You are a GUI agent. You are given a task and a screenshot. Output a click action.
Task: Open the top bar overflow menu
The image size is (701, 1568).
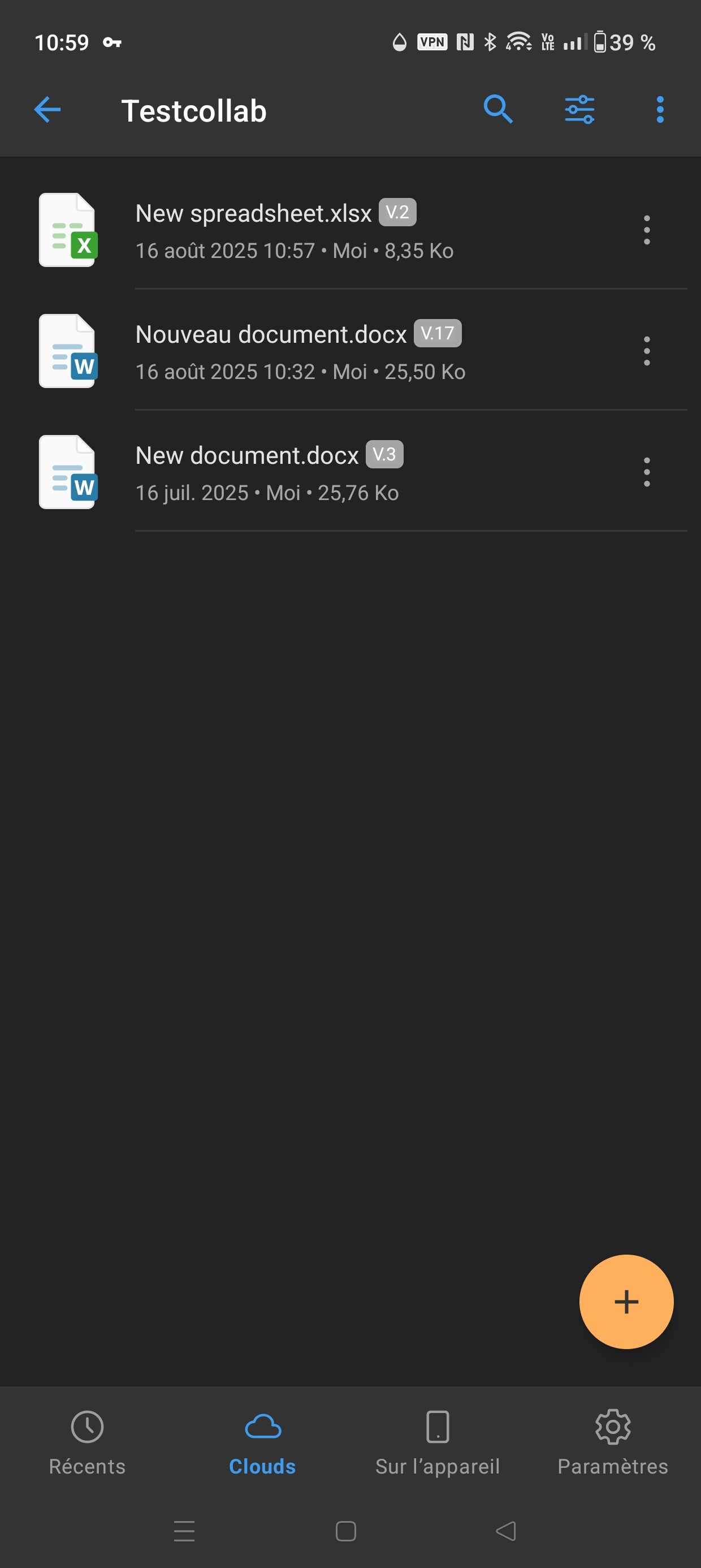(660, 110)
